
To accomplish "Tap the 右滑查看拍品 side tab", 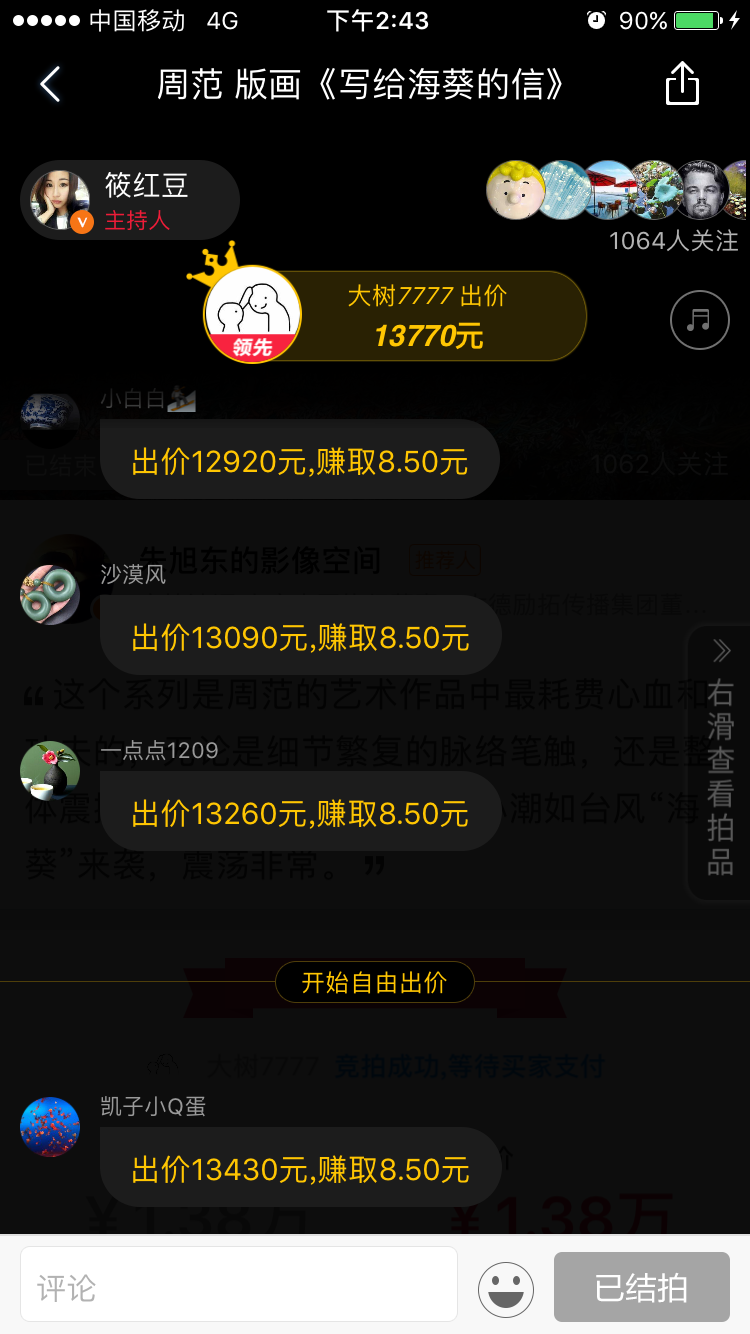I will tap(719, 763).
